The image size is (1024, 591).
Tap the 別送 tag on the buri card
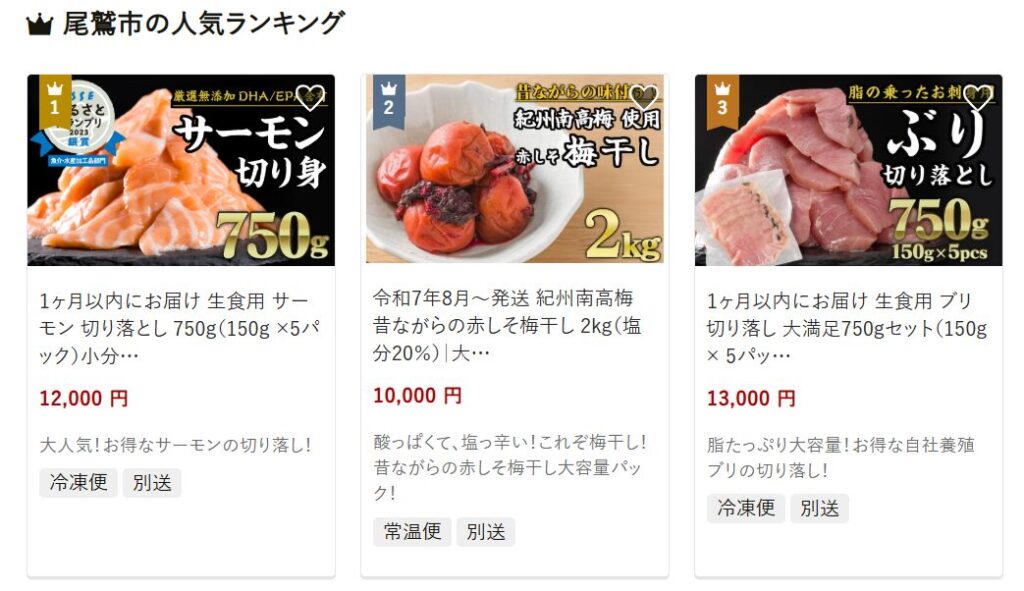pyautogui.click(x=819, y=508)
